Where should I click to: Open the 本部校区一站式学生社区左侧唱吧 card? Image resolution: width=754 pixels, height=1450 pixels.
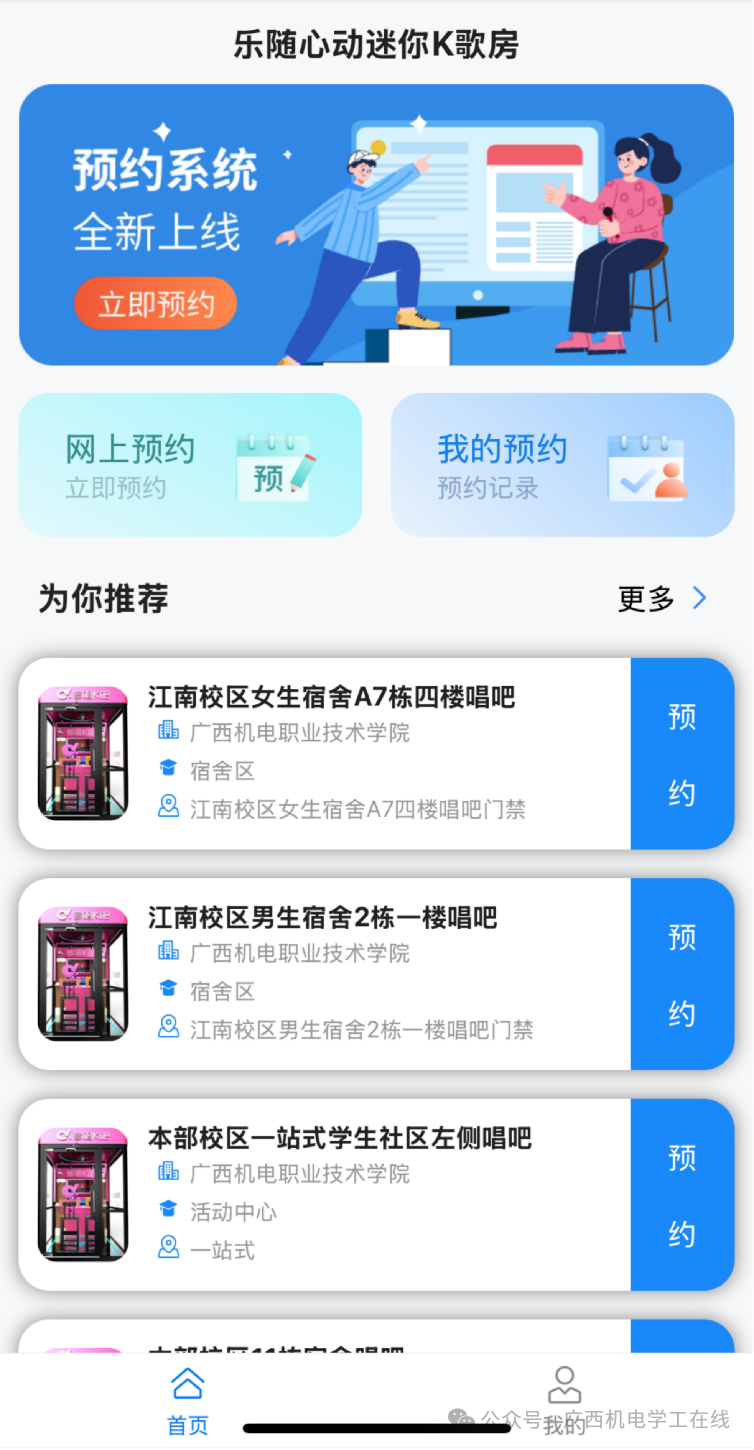point(330,1195)
